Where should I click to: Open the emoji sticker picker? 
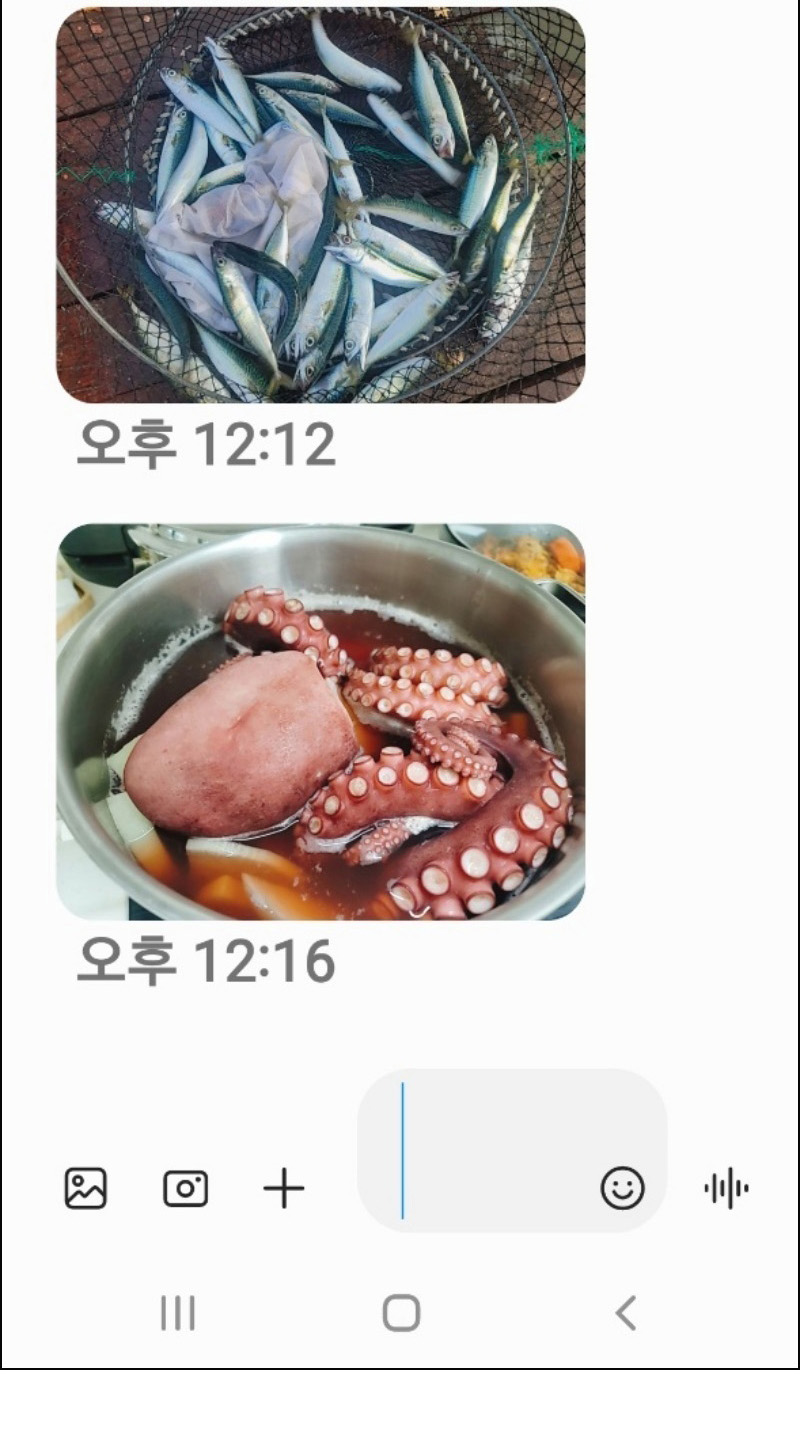pyautogui.click(x=622, y=1188)
